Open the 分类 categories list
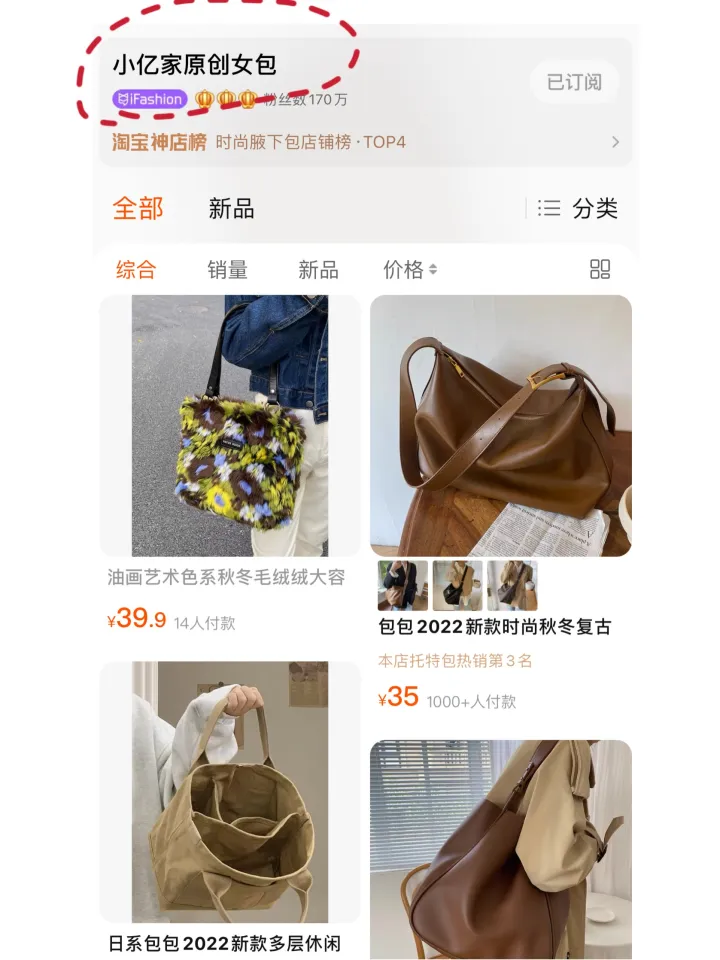The width and height of the screenshot is (720, 960). [x=578, y=208]
